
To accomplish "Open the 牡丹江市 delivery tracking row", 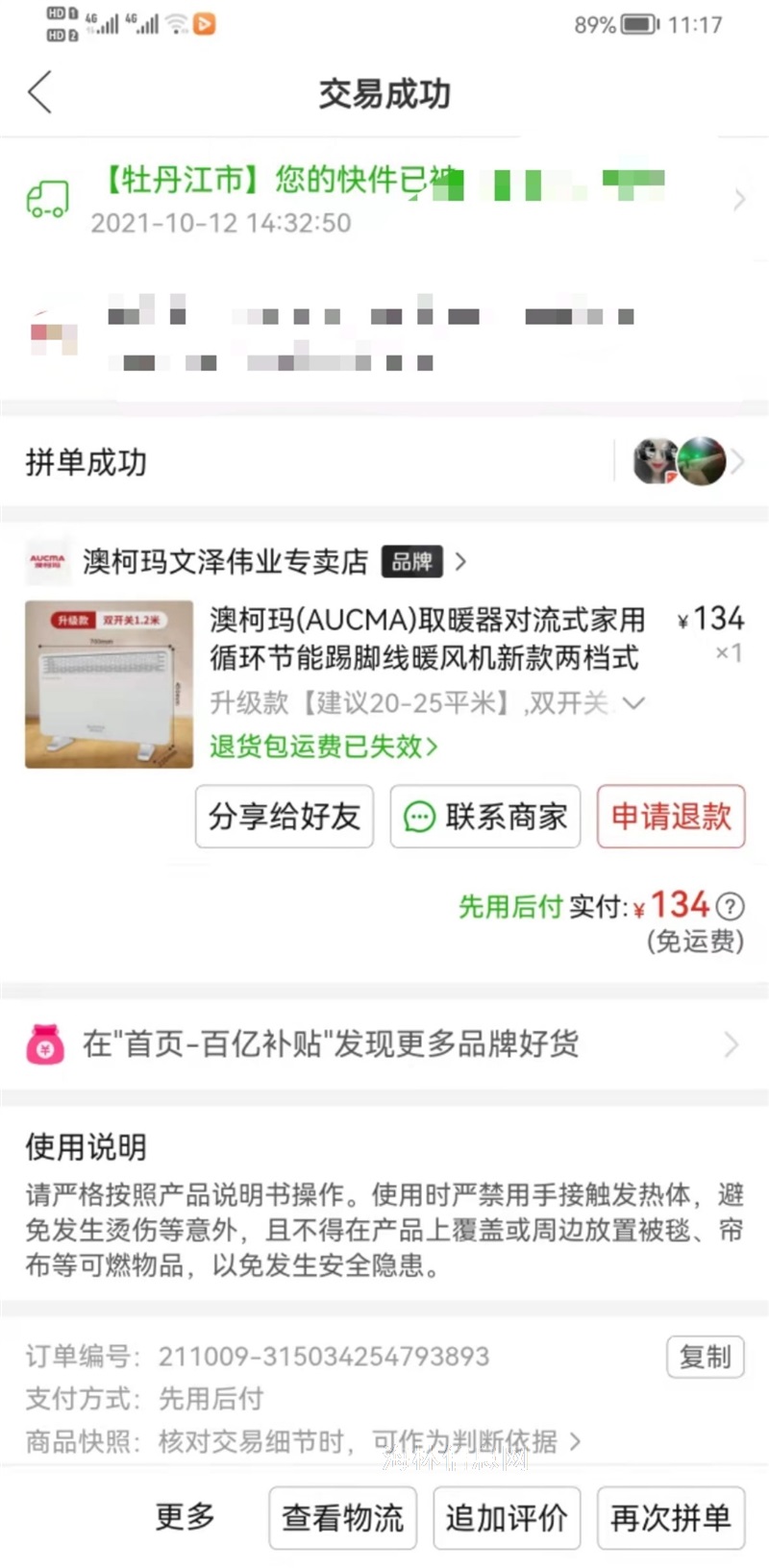I will click(x=384, y=200).
